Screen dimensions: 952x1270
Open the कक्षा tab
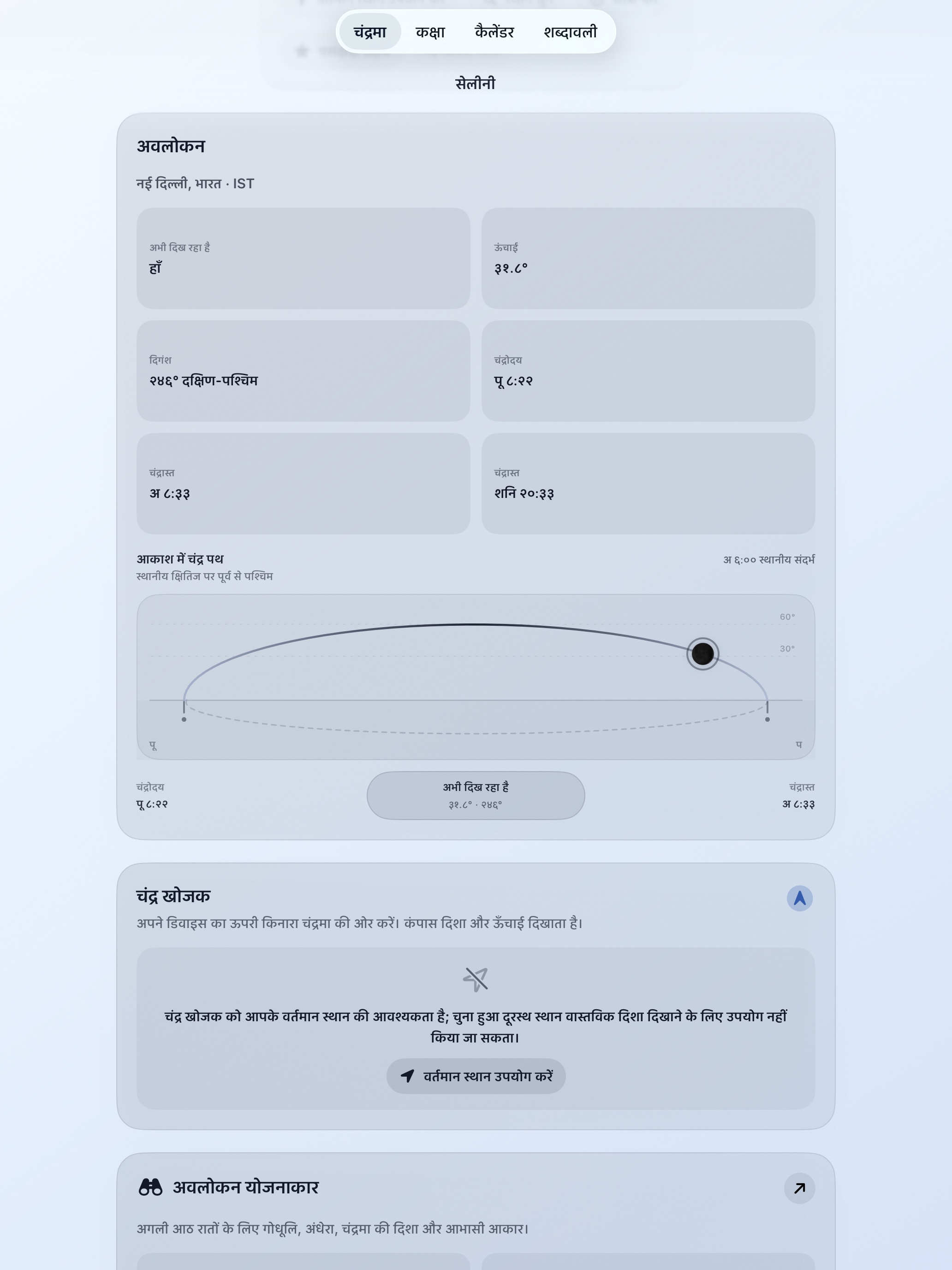point(430,31)
